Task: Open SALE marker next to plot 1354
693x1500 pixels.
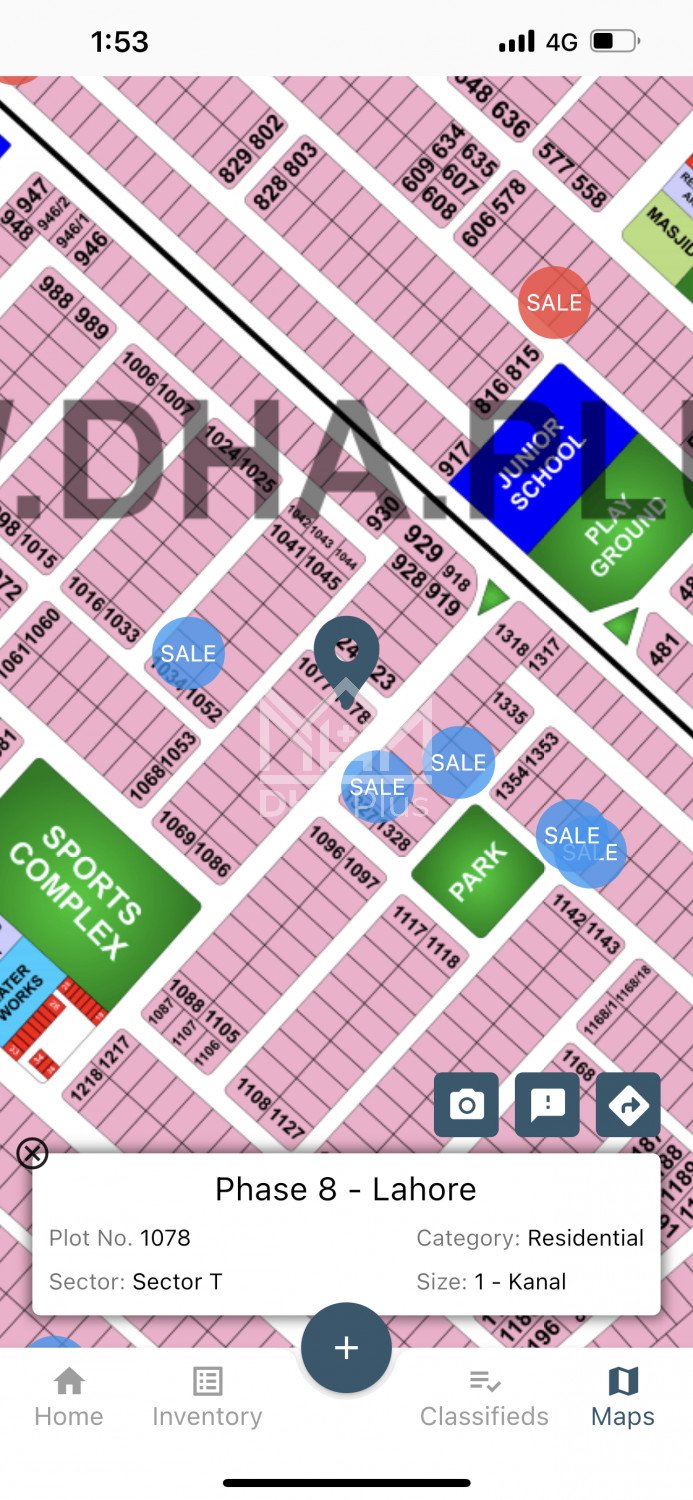Action: (458, 762)
